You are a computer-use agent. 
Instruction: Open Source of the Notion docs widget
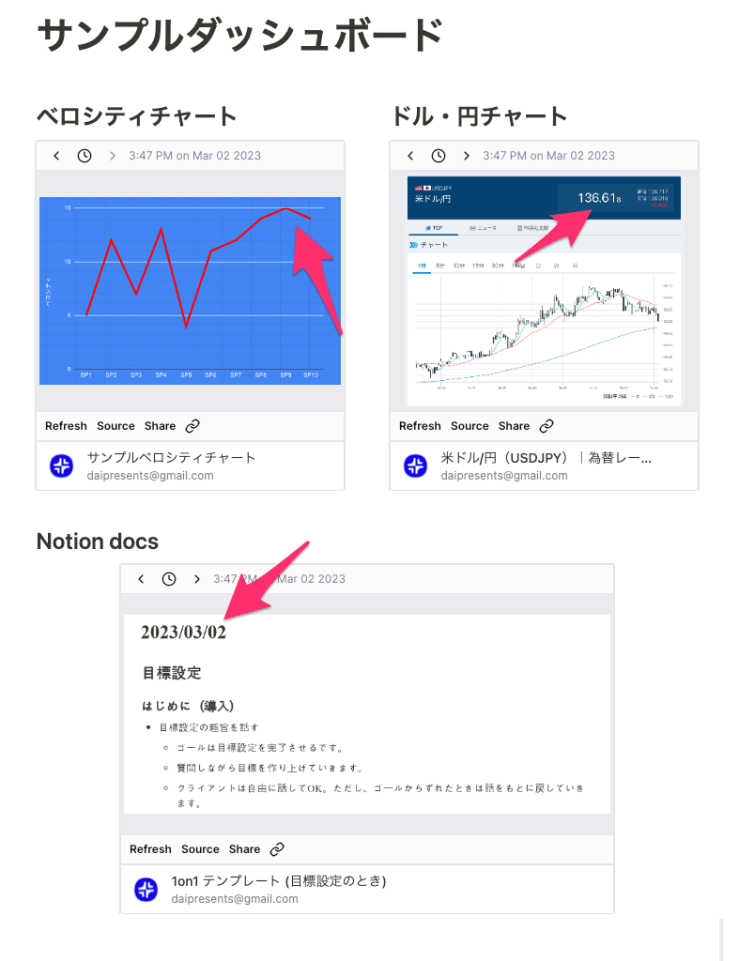[200, 849]
